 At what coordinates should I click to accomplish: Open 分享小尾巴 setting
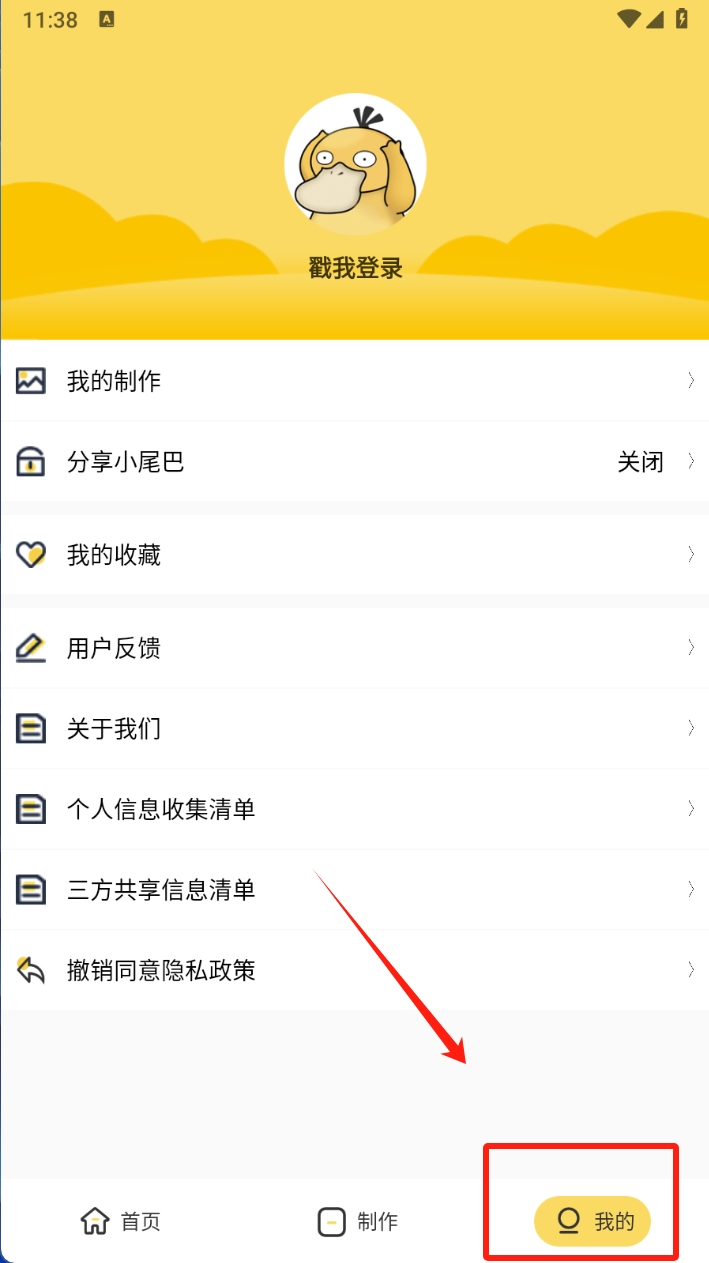tap(354, 462)
